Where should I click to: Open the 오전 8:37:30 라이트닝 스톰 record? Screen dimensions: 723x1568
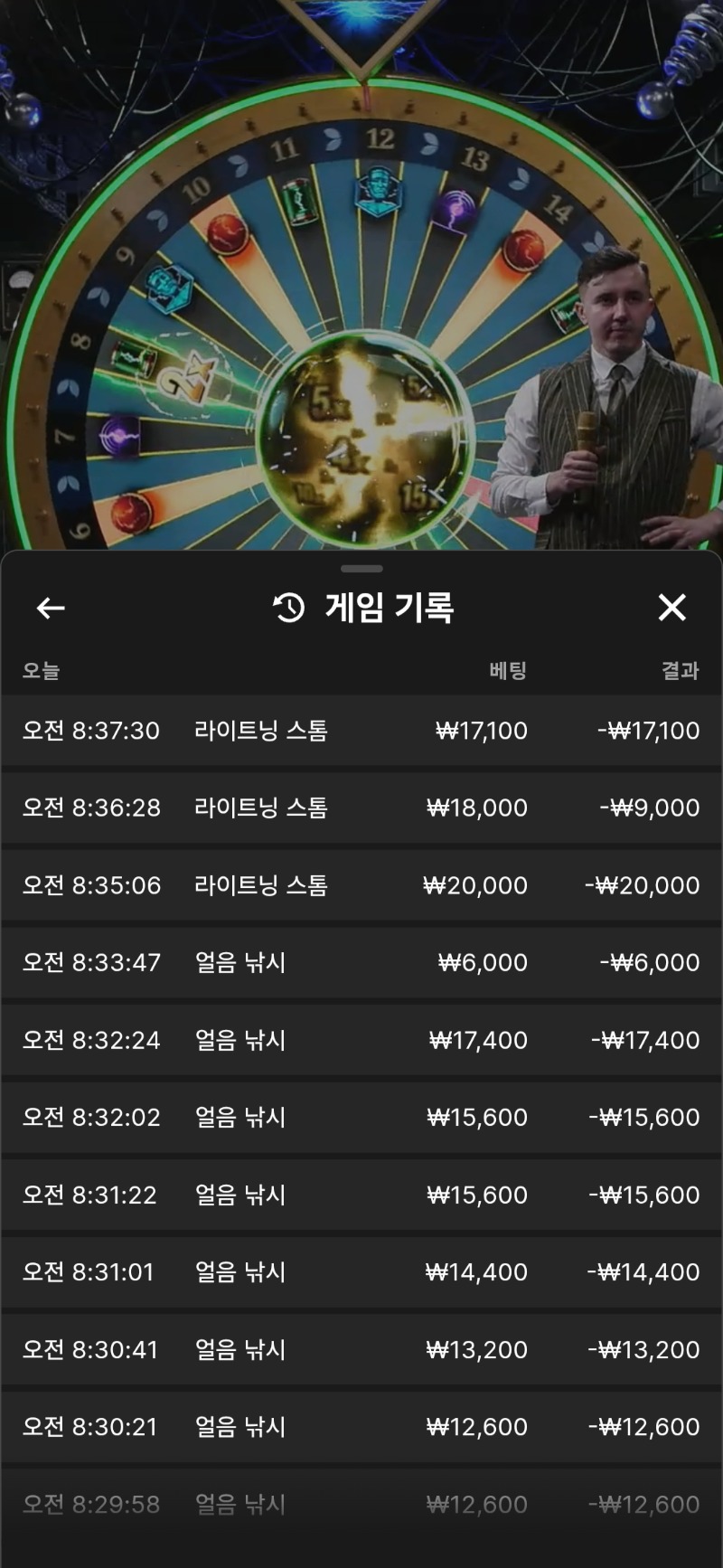361,731
